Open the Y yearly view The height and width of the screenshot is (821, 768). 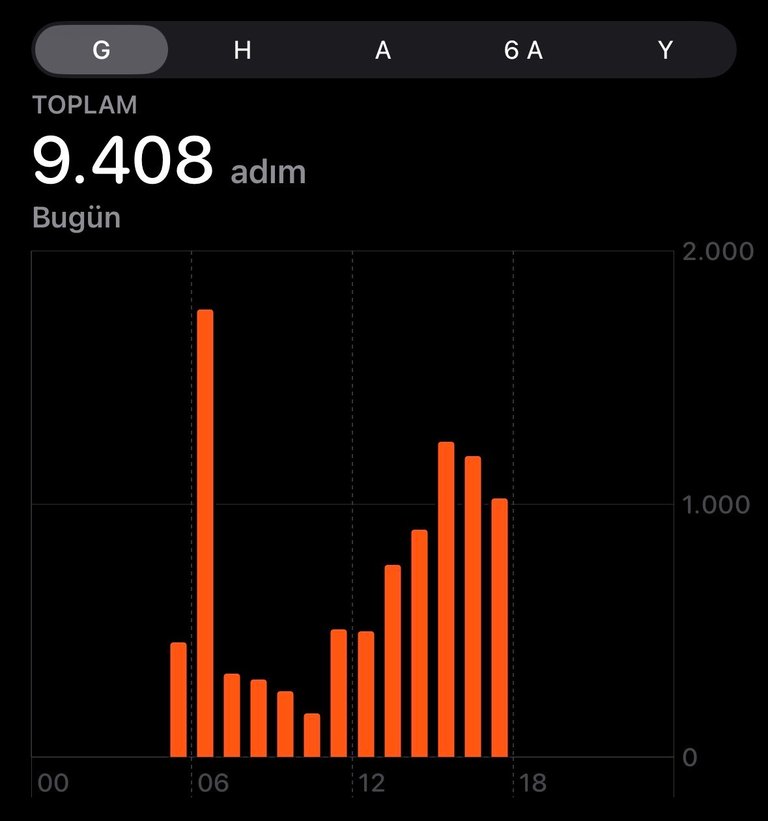click(665, 51)
